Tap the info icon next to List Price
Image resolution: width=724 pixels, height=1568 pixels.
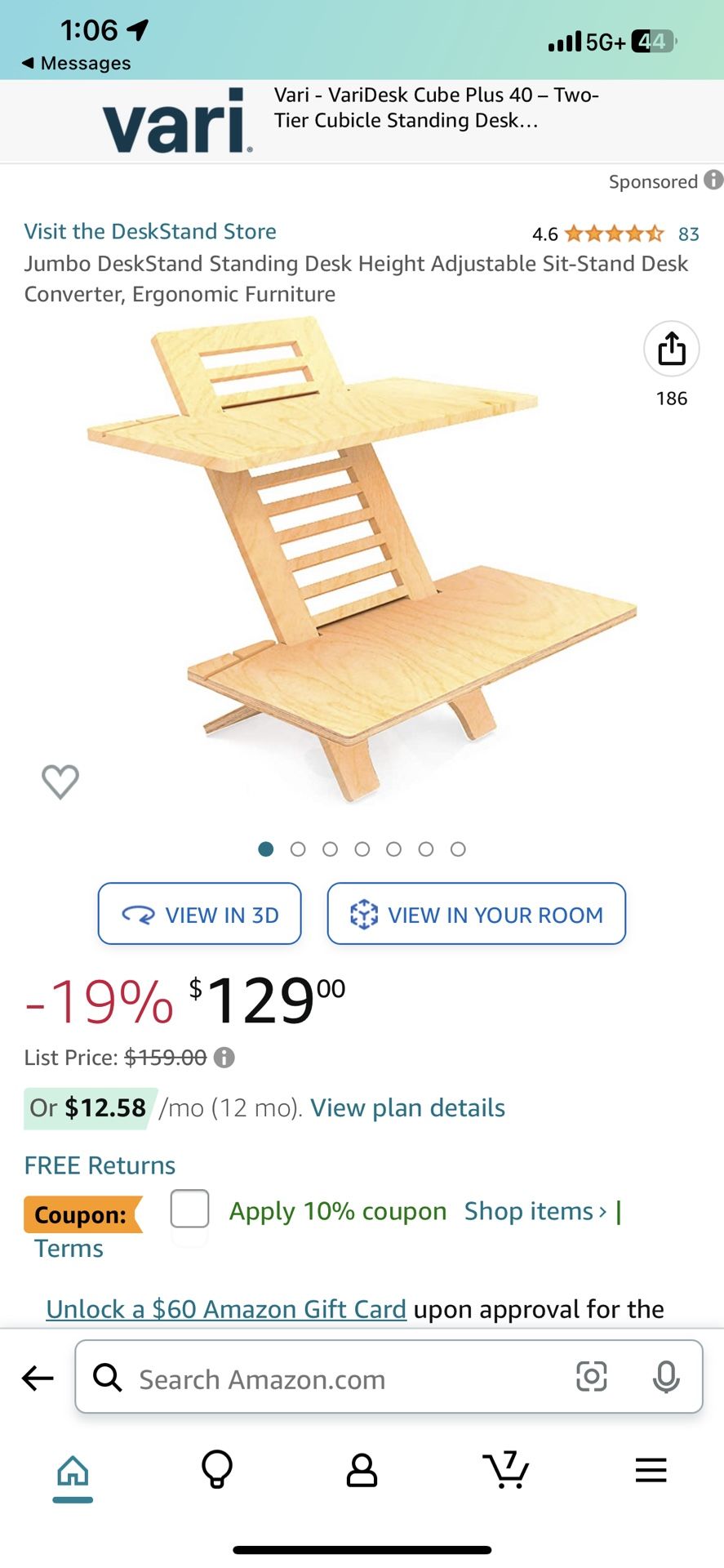pyautogui.click(x=224, y=1058)
